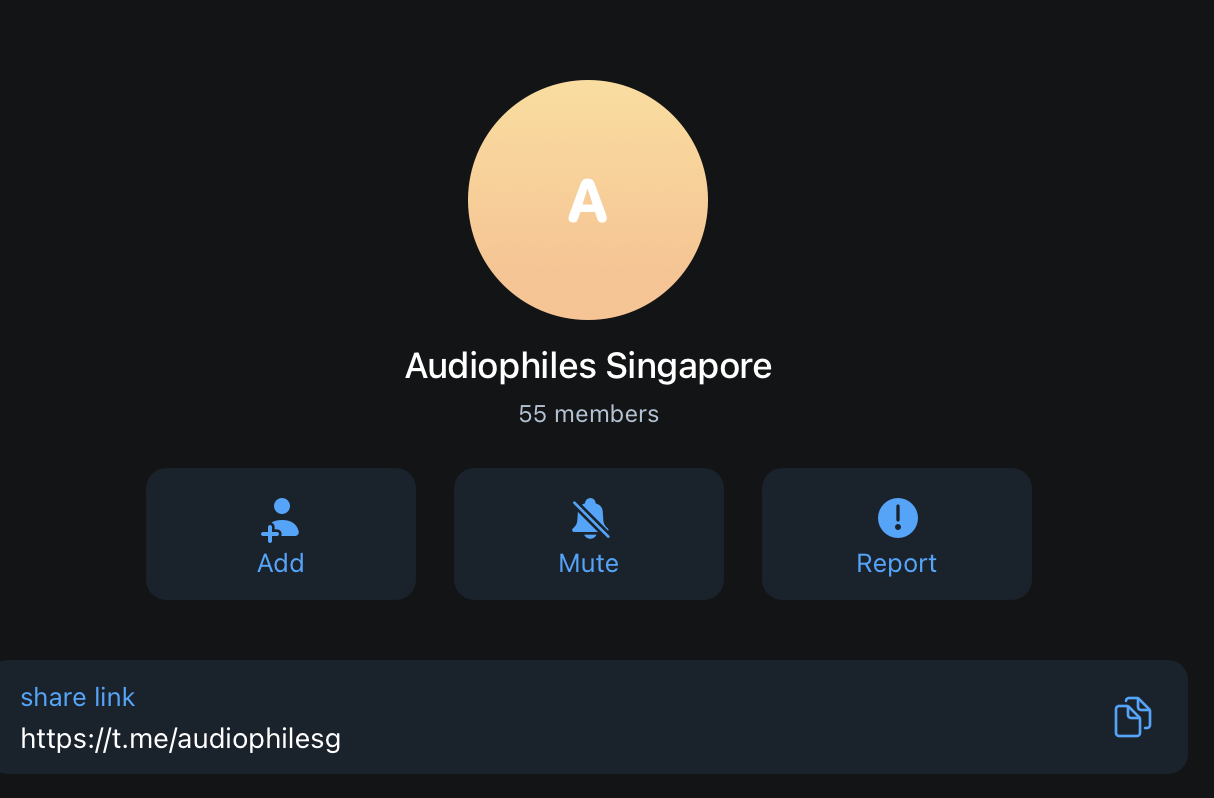Image resolution: width=1214 pixels, height=798 pixels.
Task: Mute Audiophiles Singapore notifications
Action: [588, 534]
